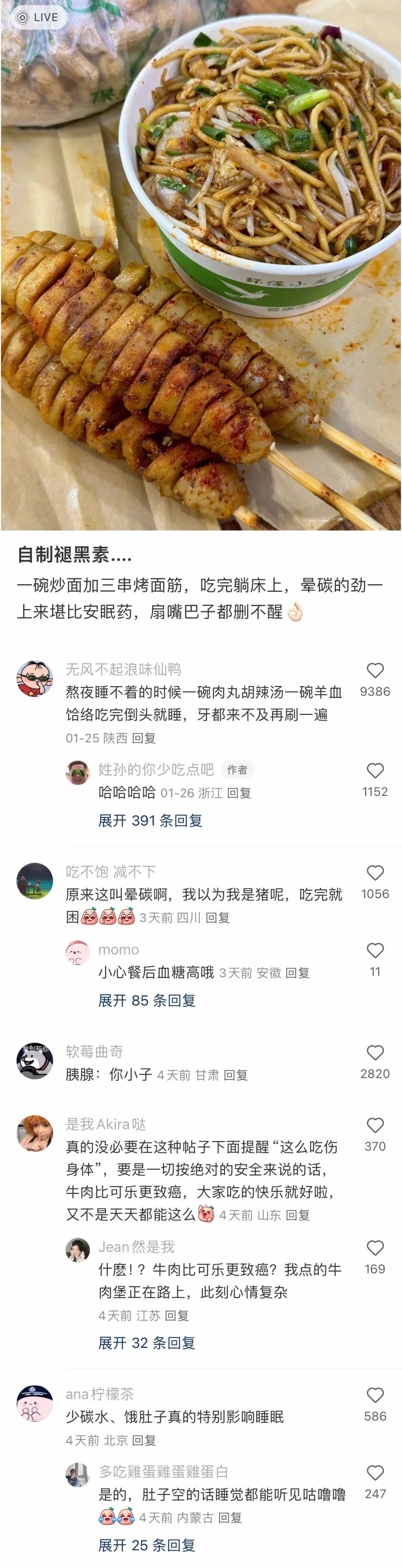Reply to ana柠檬茶's comment
The image size is (402, 1568).
(144, 1440)
